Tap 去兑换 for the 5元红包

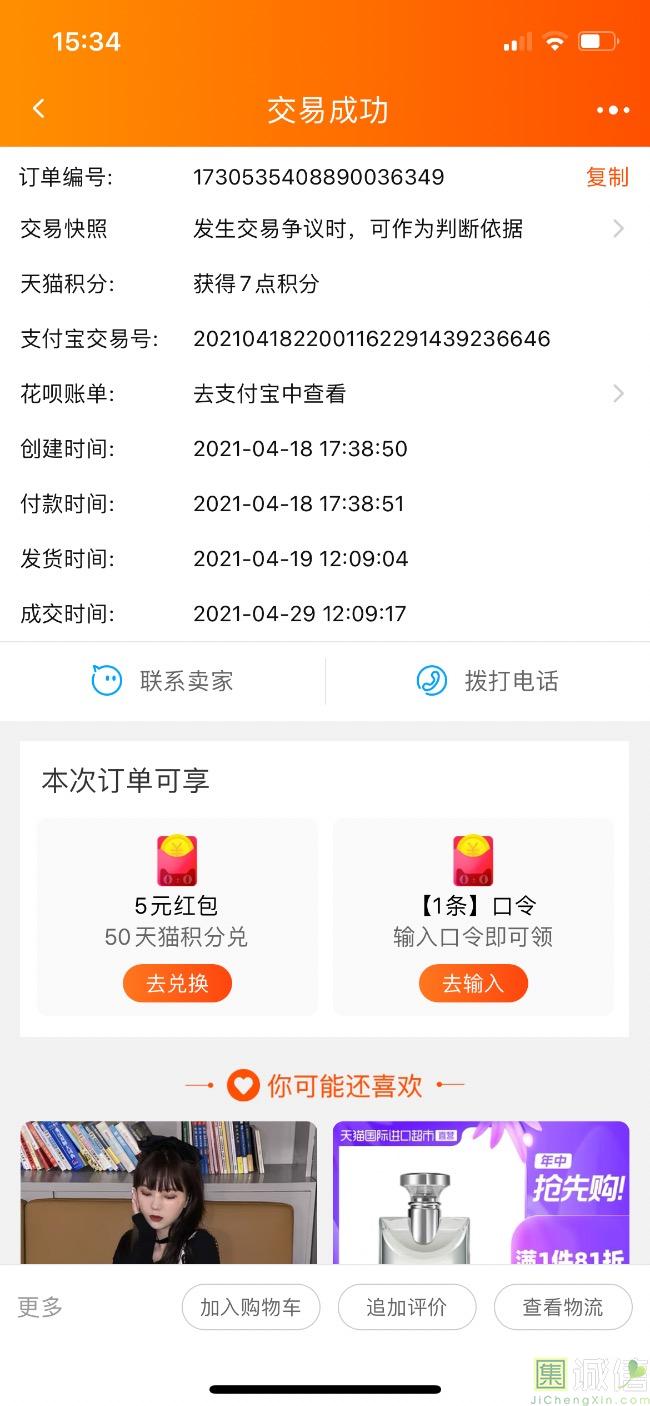(x=177, y=983)
